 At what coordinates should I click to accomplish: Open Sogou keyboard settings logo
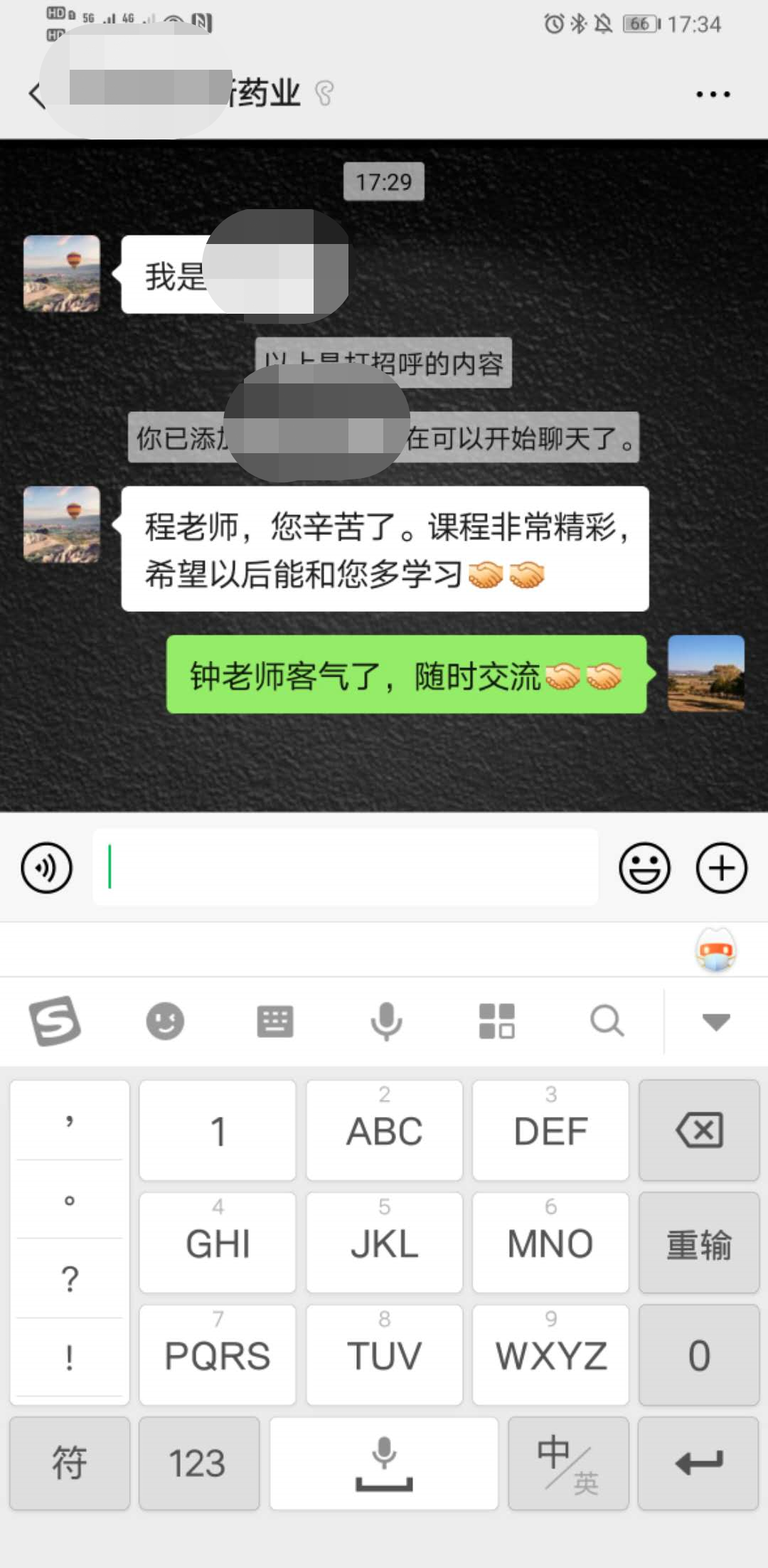coord(55,1022)
